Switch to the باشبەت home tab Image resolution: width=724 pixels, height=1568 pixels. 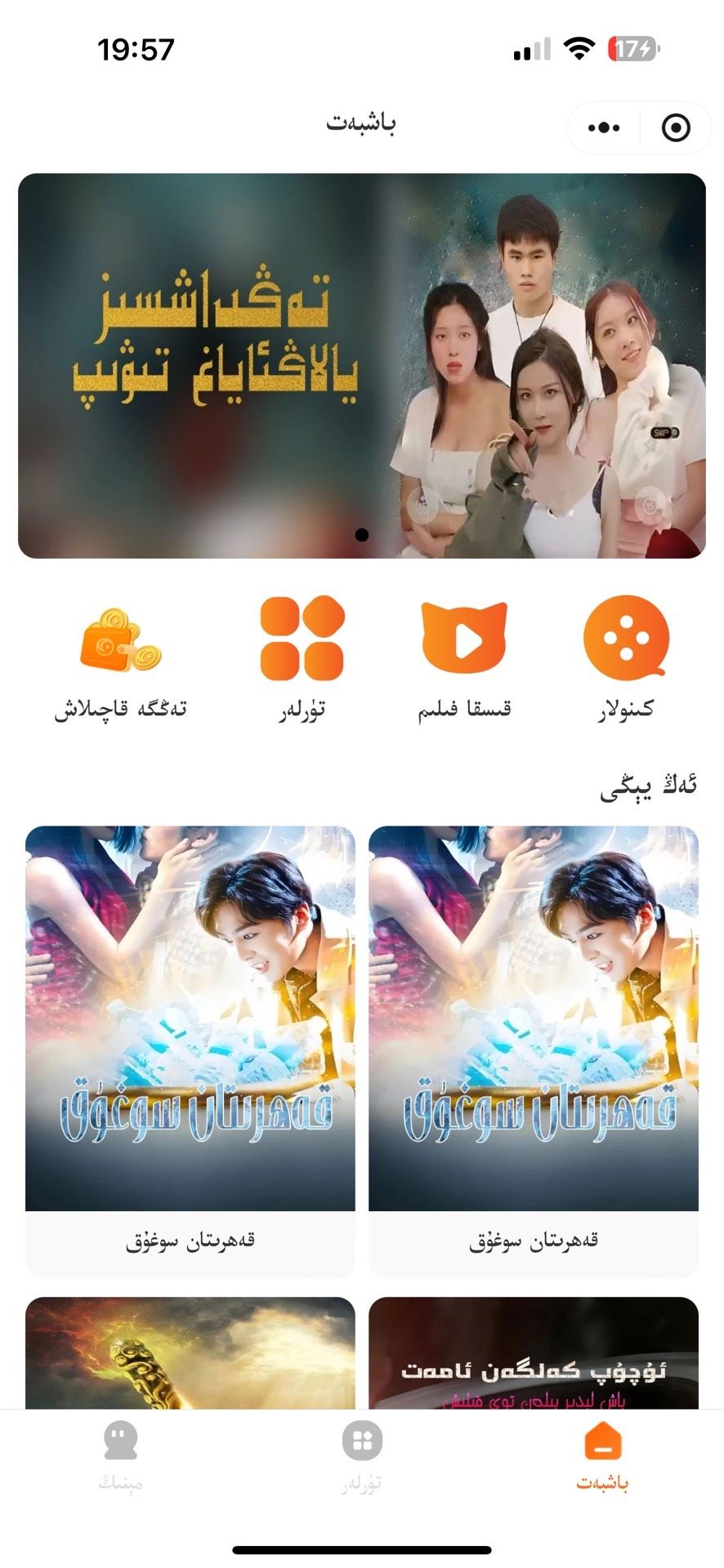pyautogui.click(x=602, y=1457)
